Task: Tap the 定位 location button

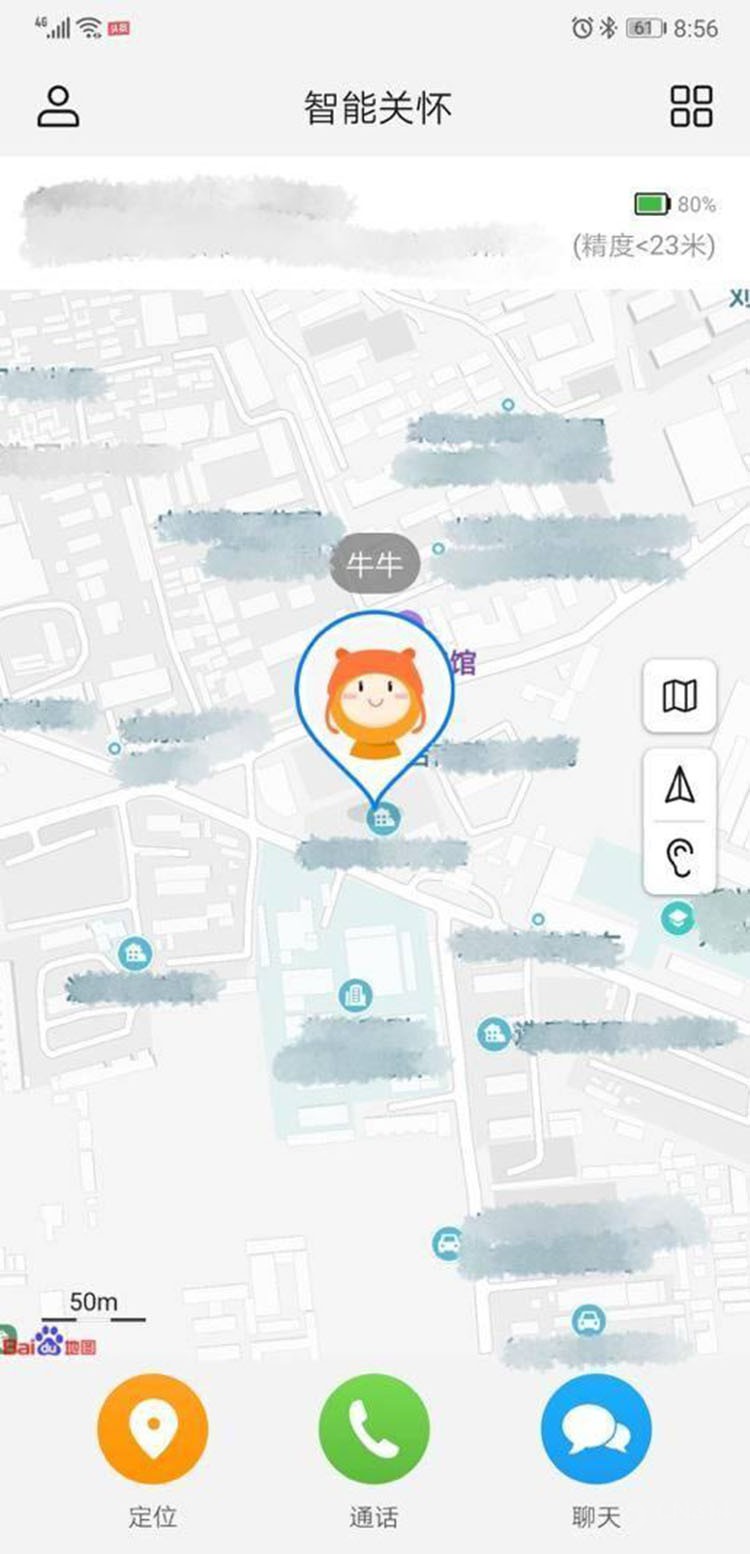Action: point(152,1429)
